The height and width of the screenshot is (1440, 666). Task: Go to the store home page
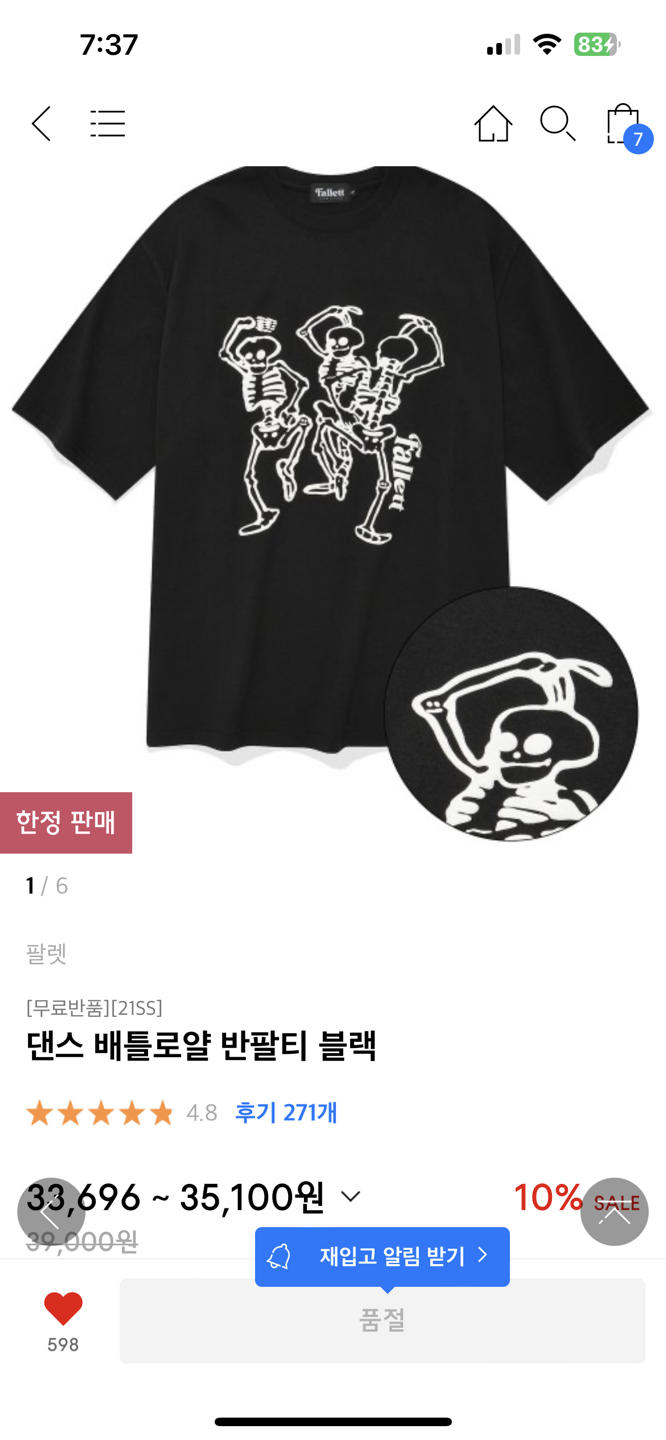(x=493, y=124)
